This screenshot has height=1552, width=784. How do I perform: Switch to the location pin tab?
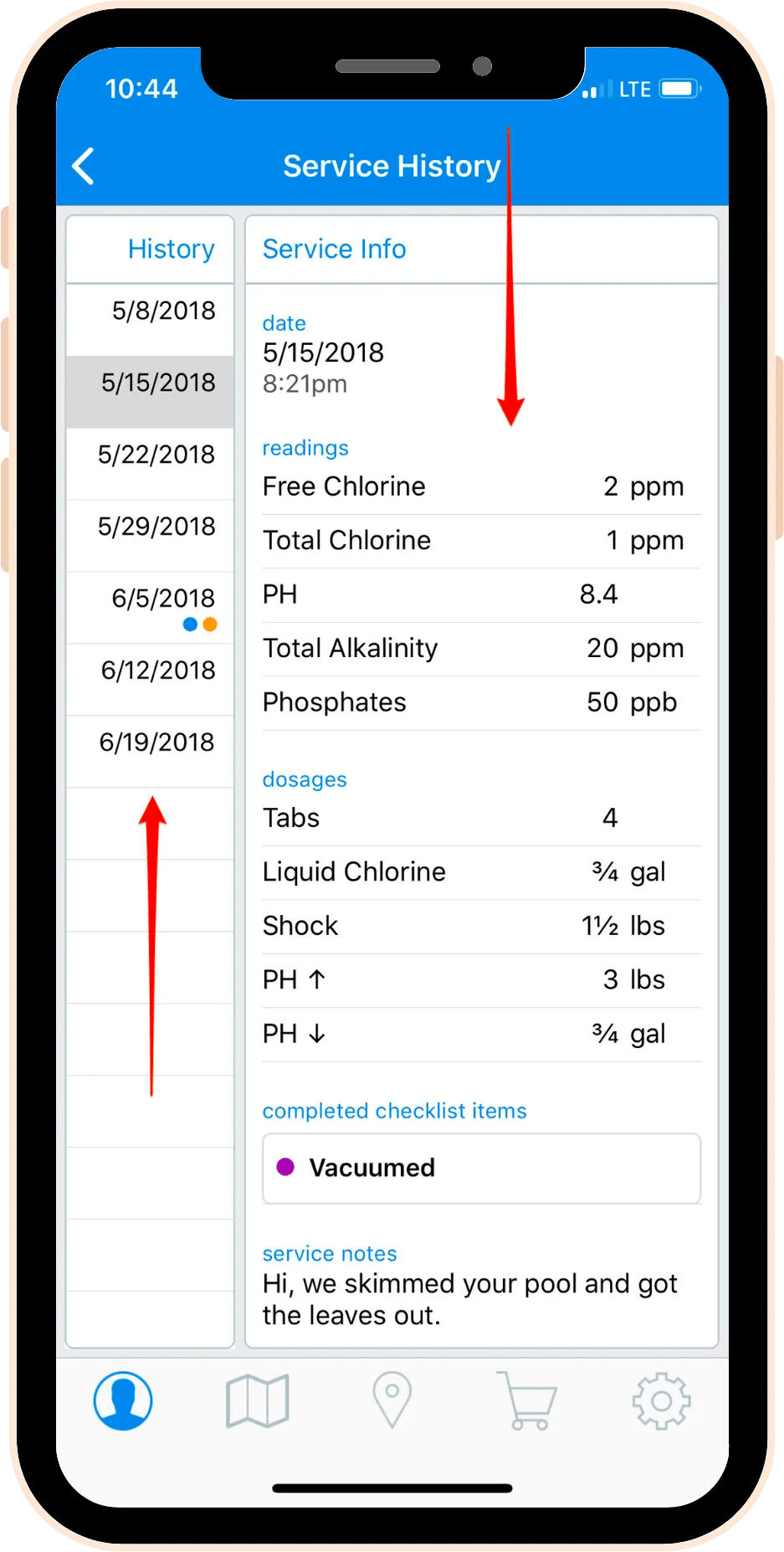point(392,1400)
